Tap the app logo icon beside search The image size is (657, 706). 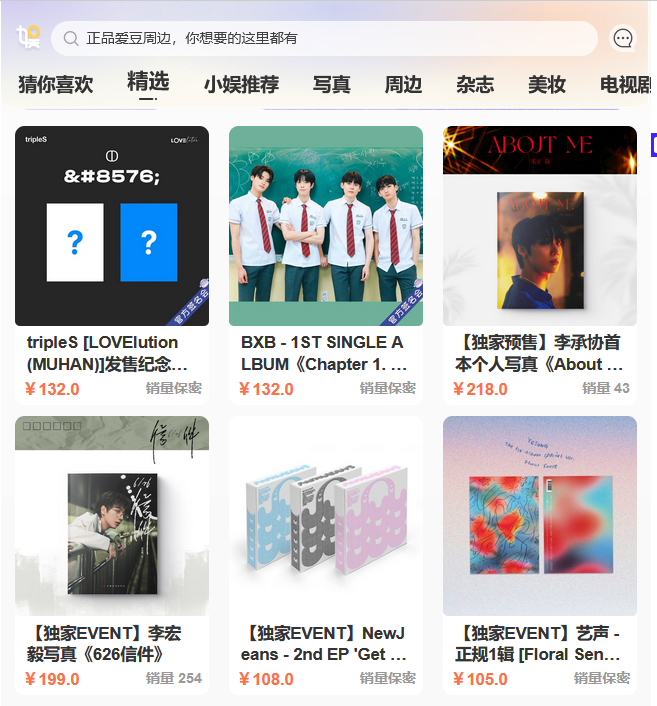[28, 38]
